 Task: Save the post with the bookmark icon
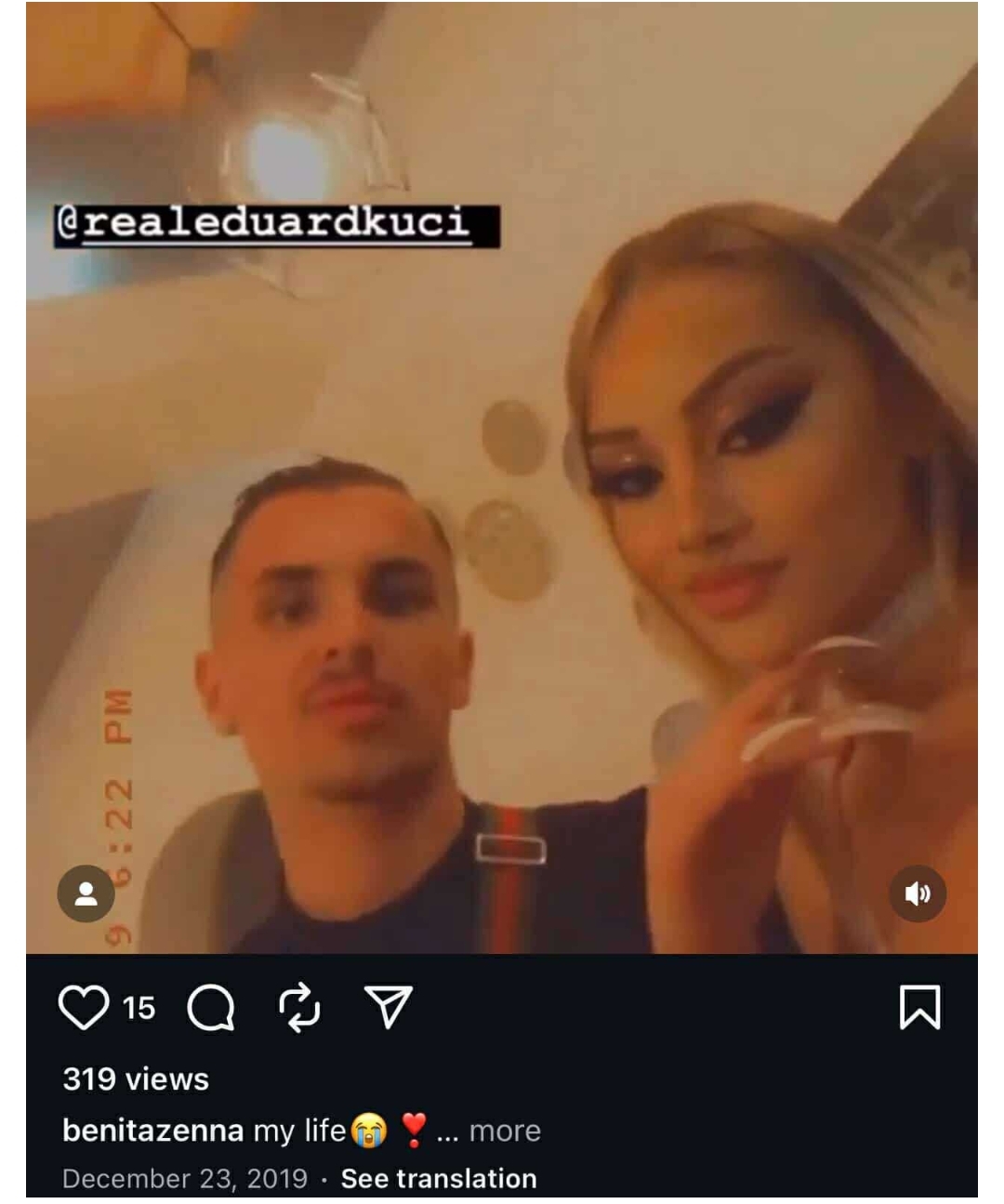click(x=919, y=1008)
